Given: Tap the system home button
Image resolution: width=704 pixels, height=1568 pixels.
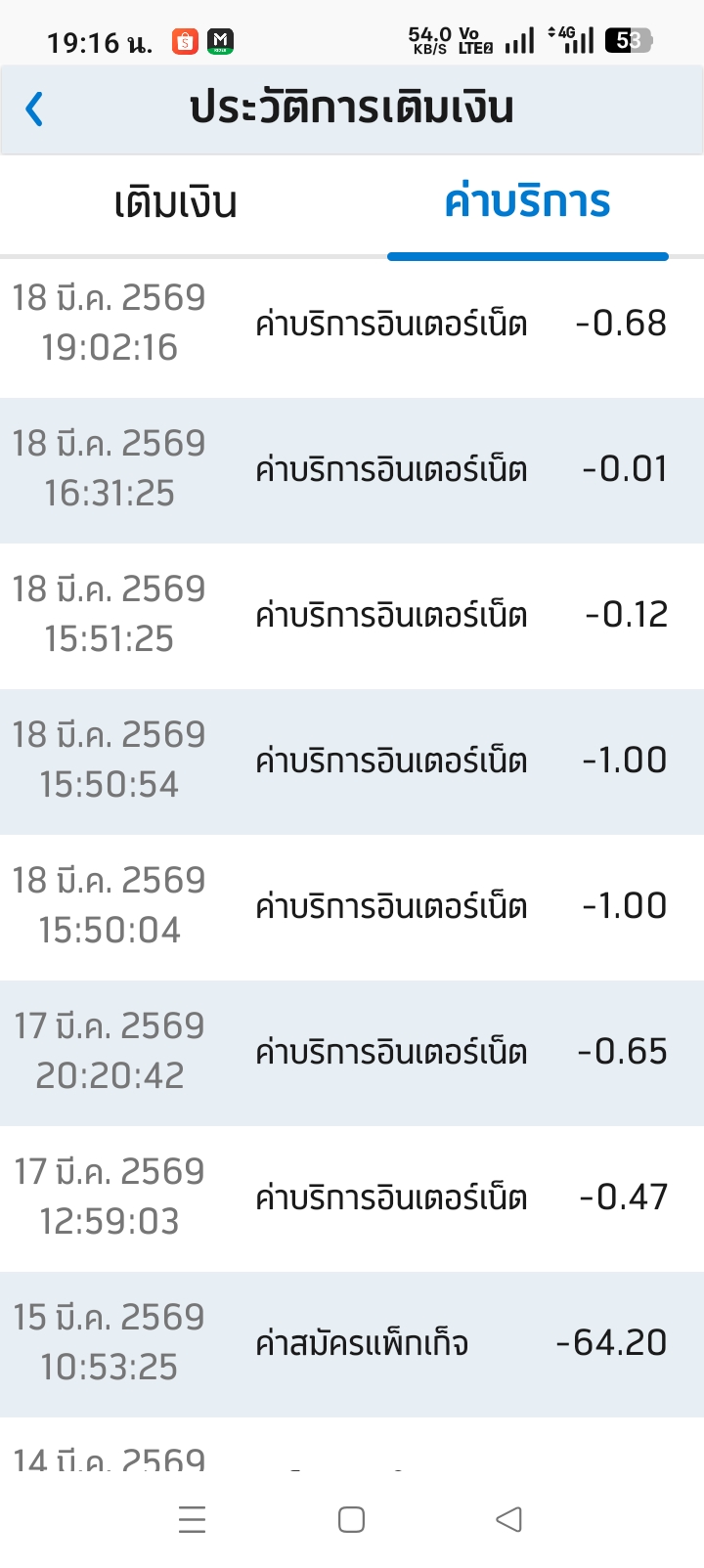Looking at the screenshot, I should point(351,1519).
